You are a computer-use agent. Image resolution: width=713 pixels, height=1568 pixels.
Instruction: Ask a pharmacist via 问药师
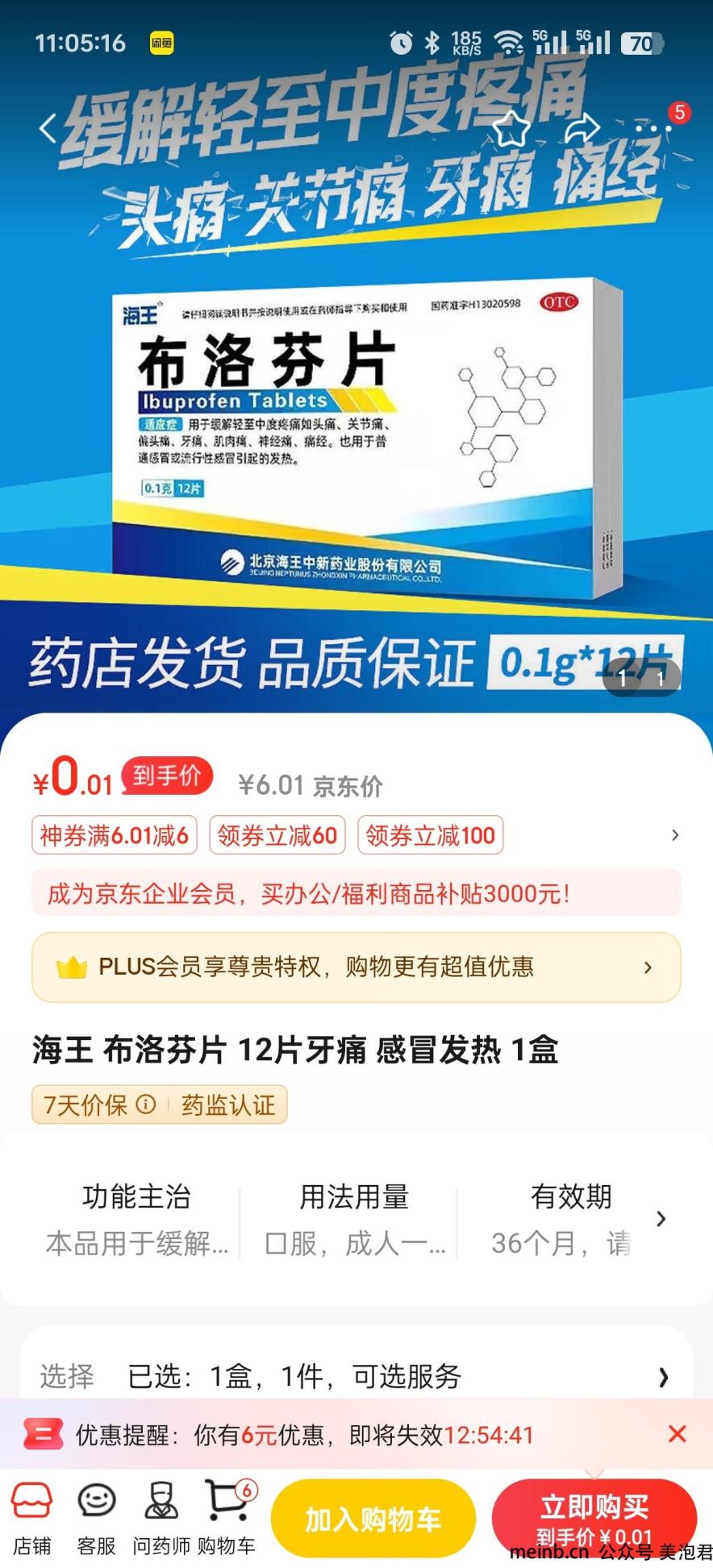coord(161,1518)
